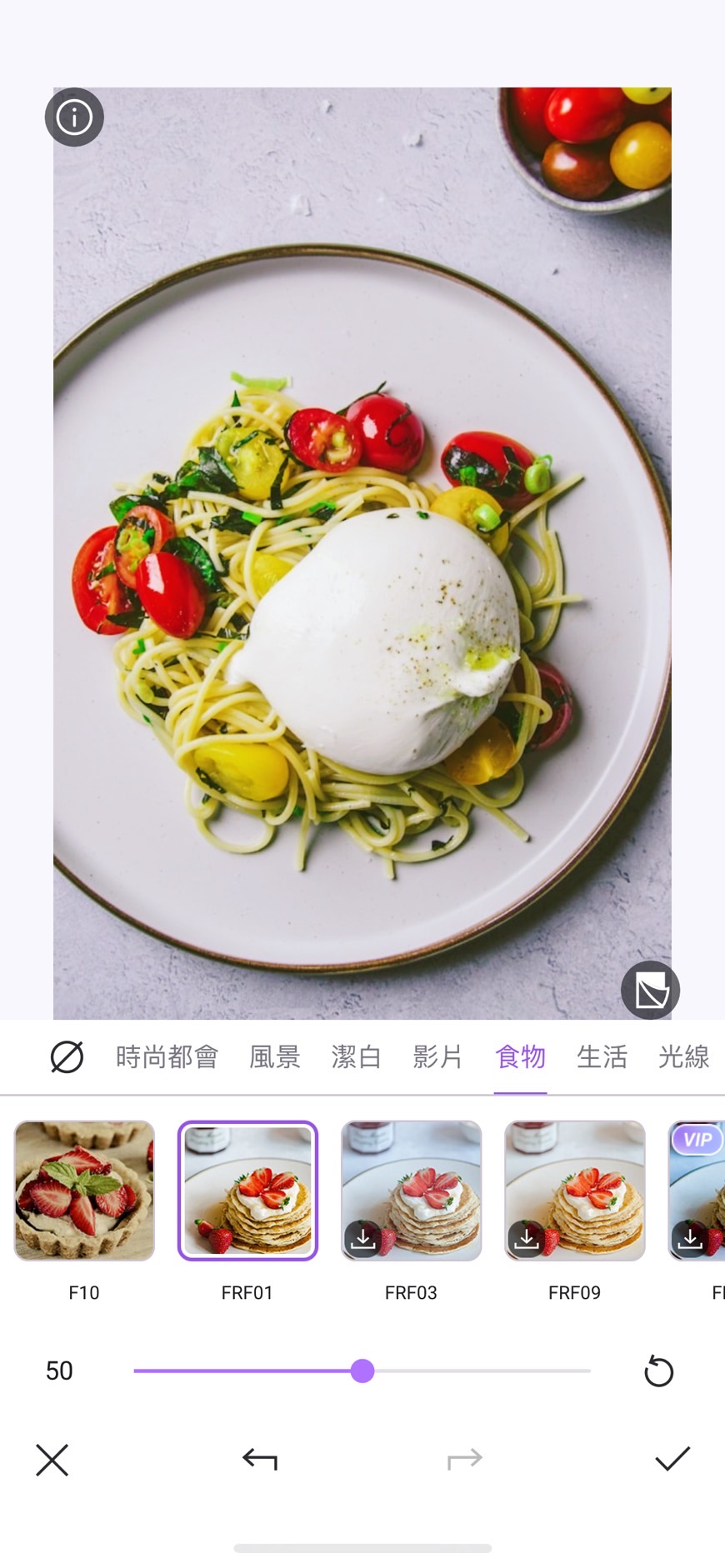Apply the F10 filter
The width and height of the screenshot is (725, 1568).
(84, 1191)
